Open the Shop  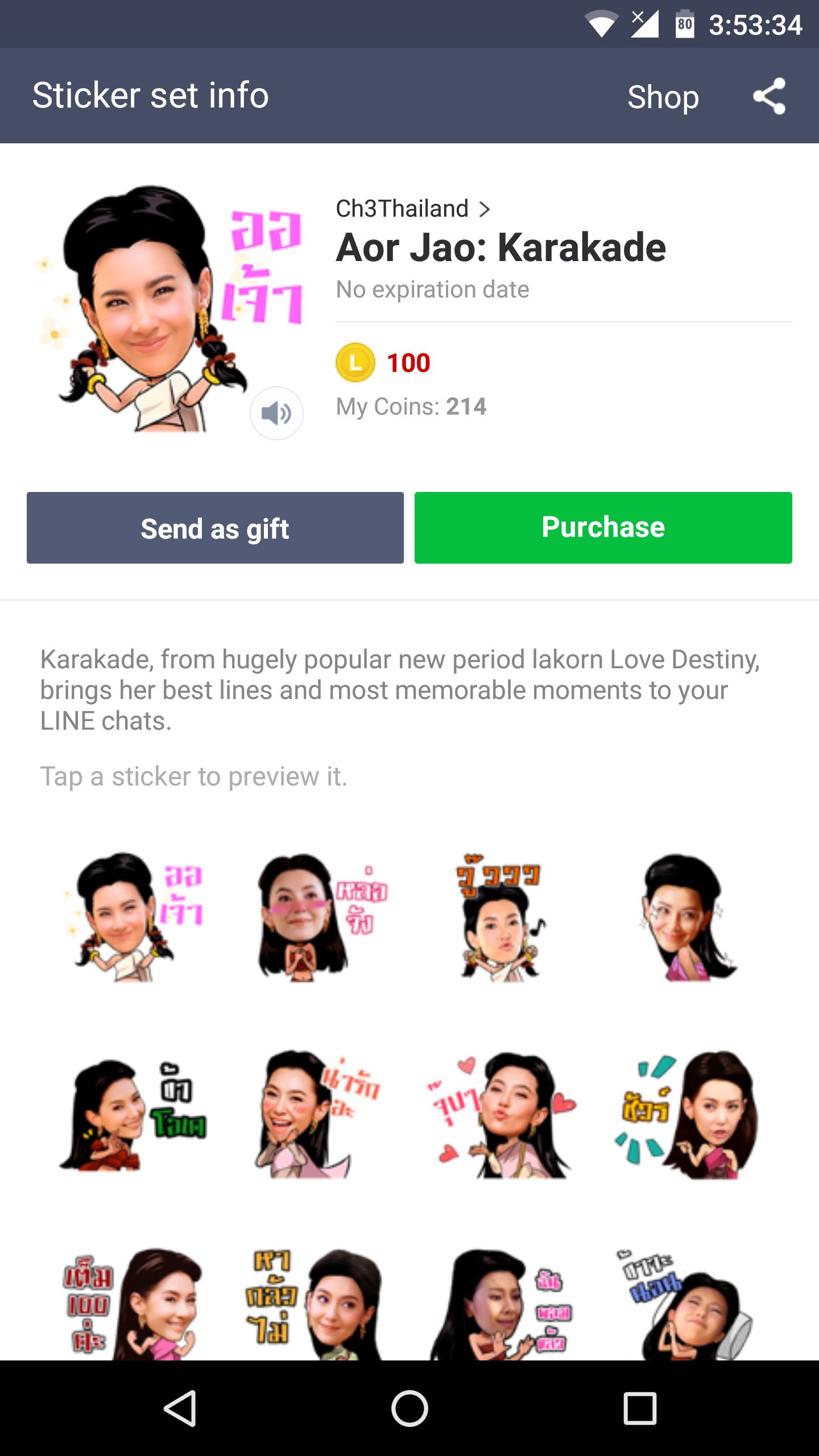(x=663, y=97)
